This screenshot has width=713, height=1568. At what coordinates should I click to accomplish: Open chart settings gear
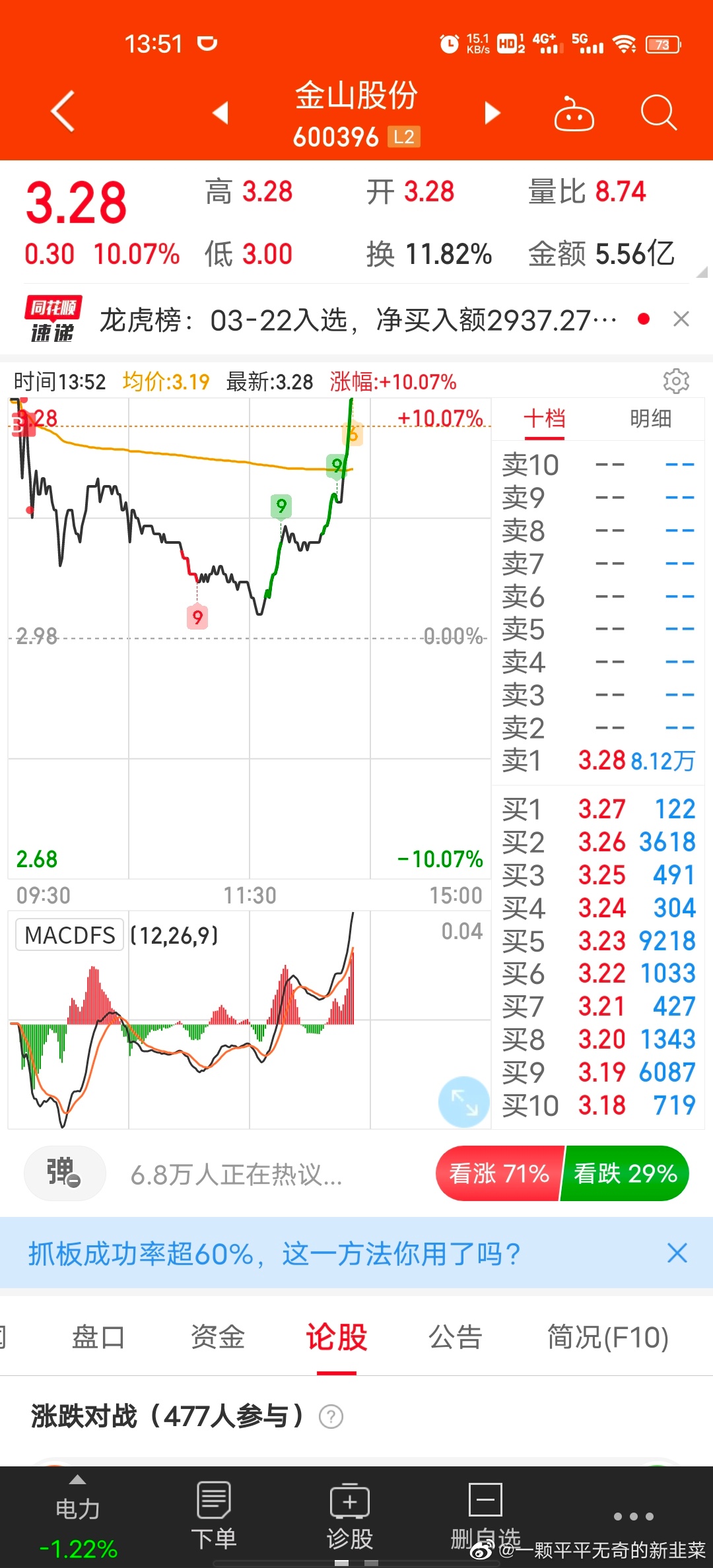tap(676, 381)
